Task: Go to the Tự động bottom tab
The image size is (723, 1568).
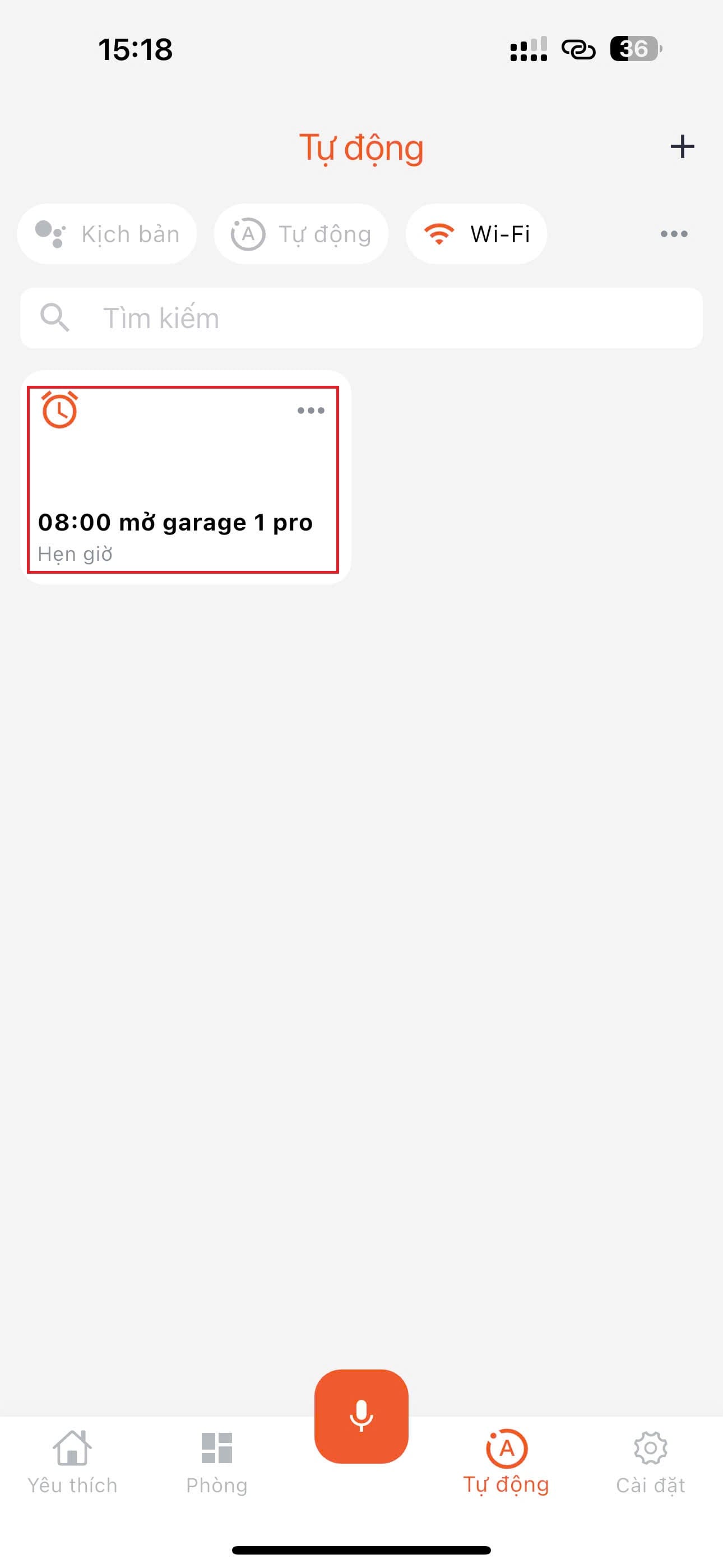Action: (506, 1463)
